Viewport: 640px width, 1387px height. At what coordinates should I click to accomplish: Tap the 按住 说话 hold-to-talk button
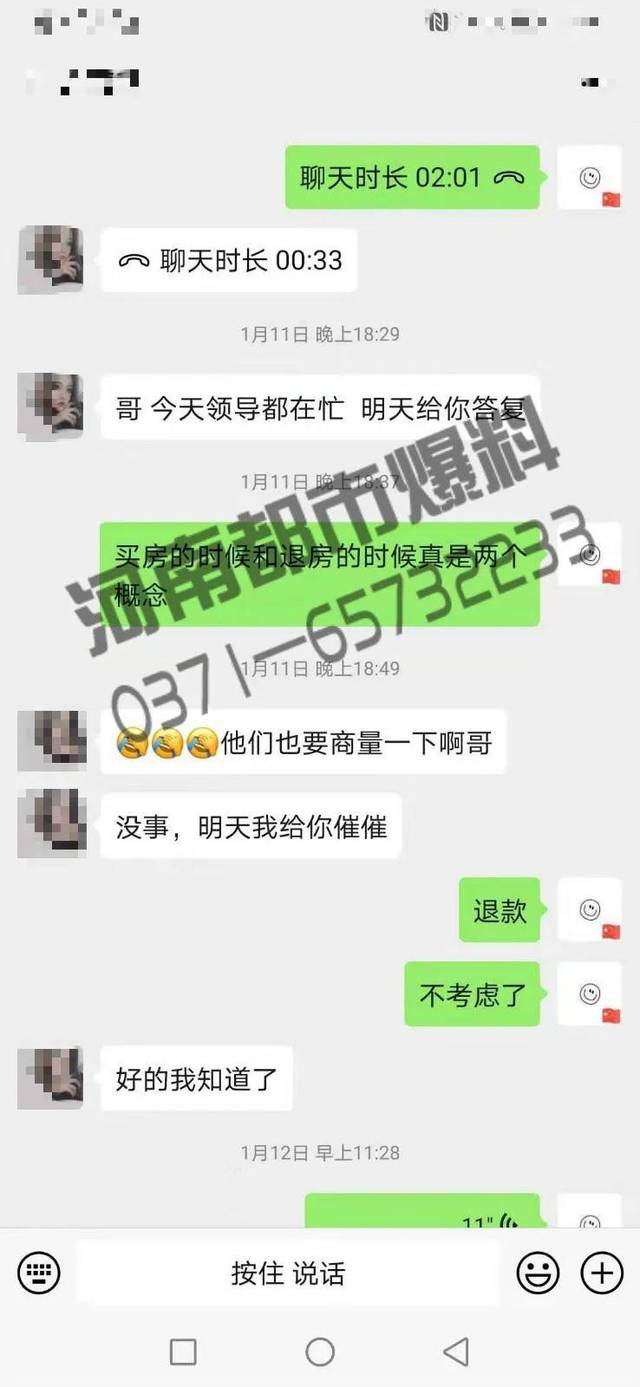pos(288,1273)
